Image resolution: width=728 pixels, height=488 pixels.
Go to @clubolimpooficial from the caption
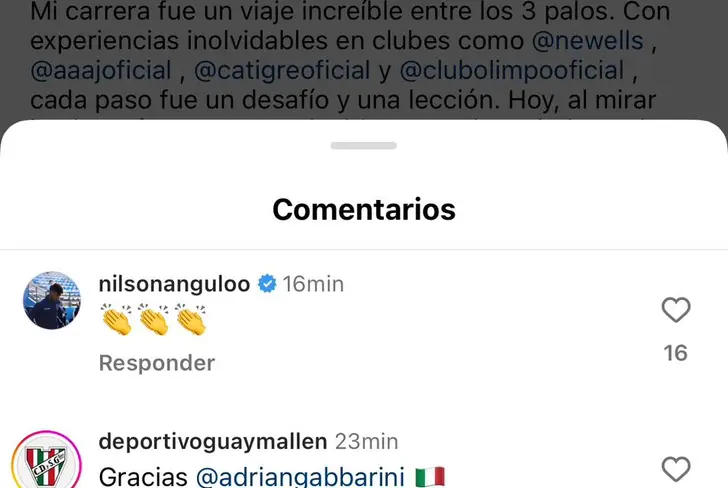512,72
